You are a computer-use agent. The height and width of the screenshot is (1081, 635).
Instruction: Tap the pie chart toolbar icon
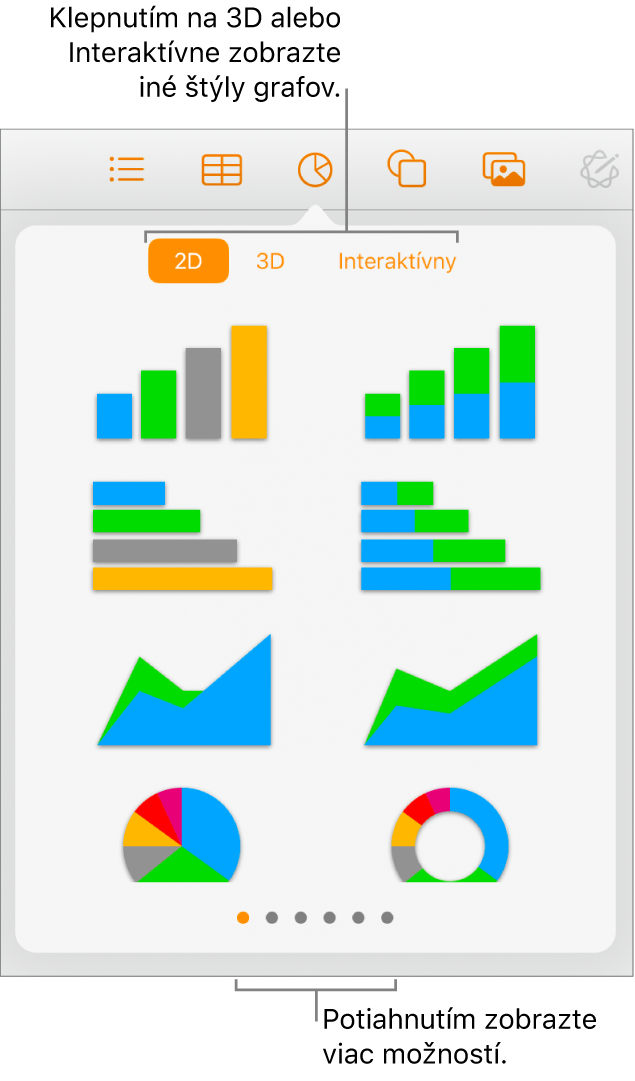315,170
